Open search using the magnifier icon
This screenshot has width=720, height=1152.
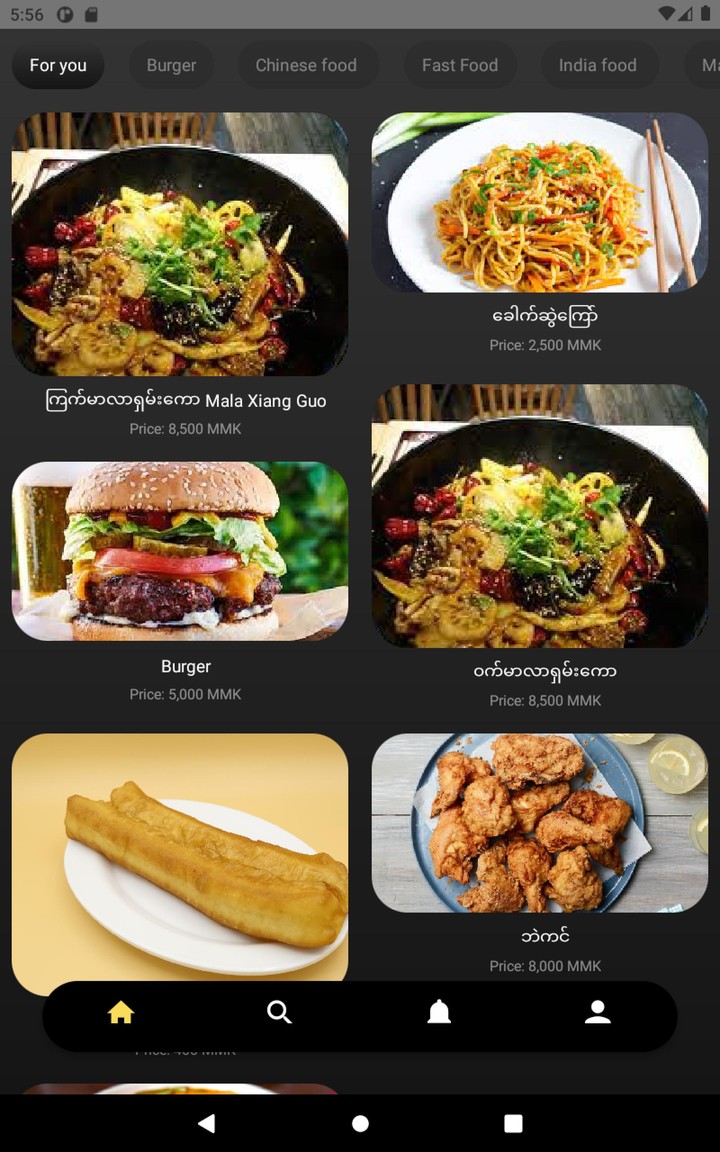point(279,1012)
